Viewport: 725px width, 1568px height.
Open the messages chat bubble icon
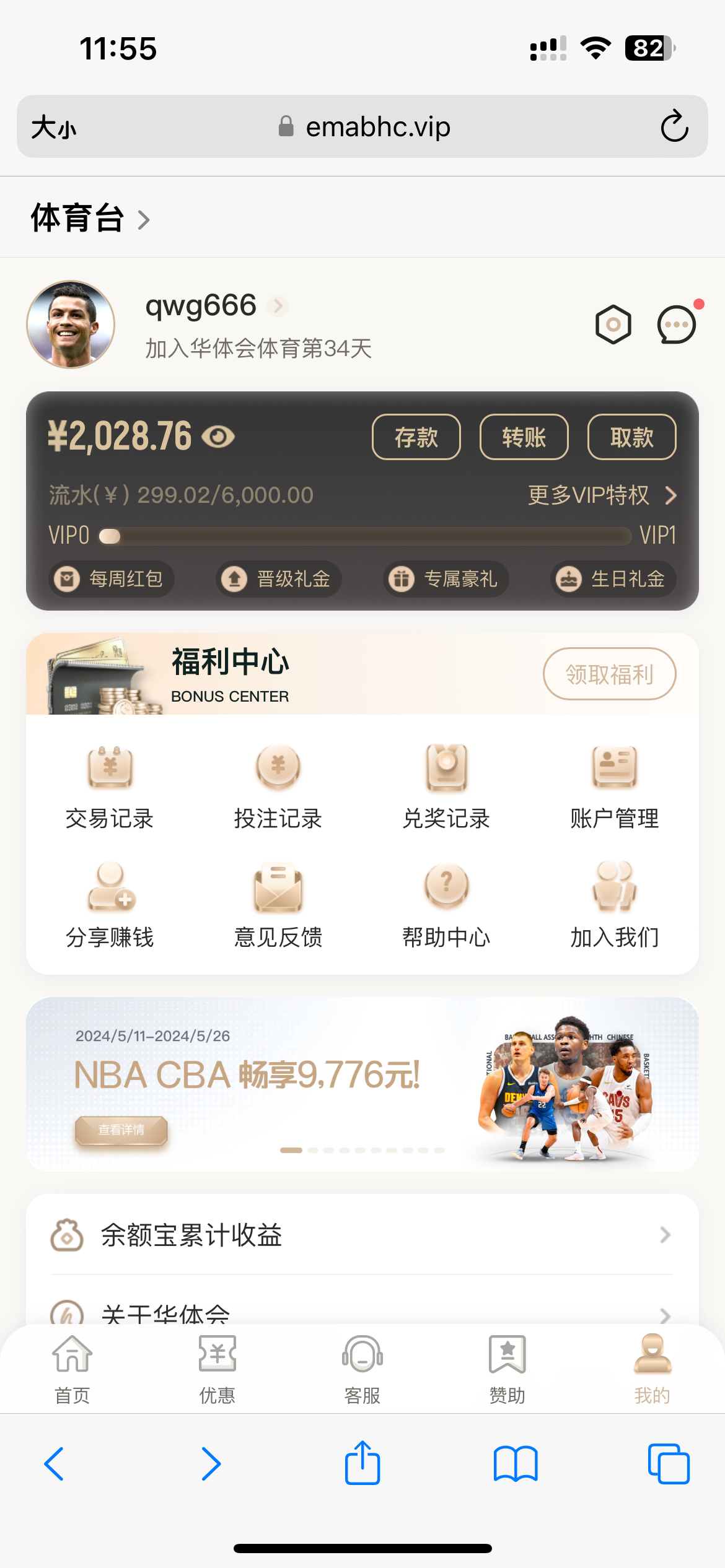676,324
